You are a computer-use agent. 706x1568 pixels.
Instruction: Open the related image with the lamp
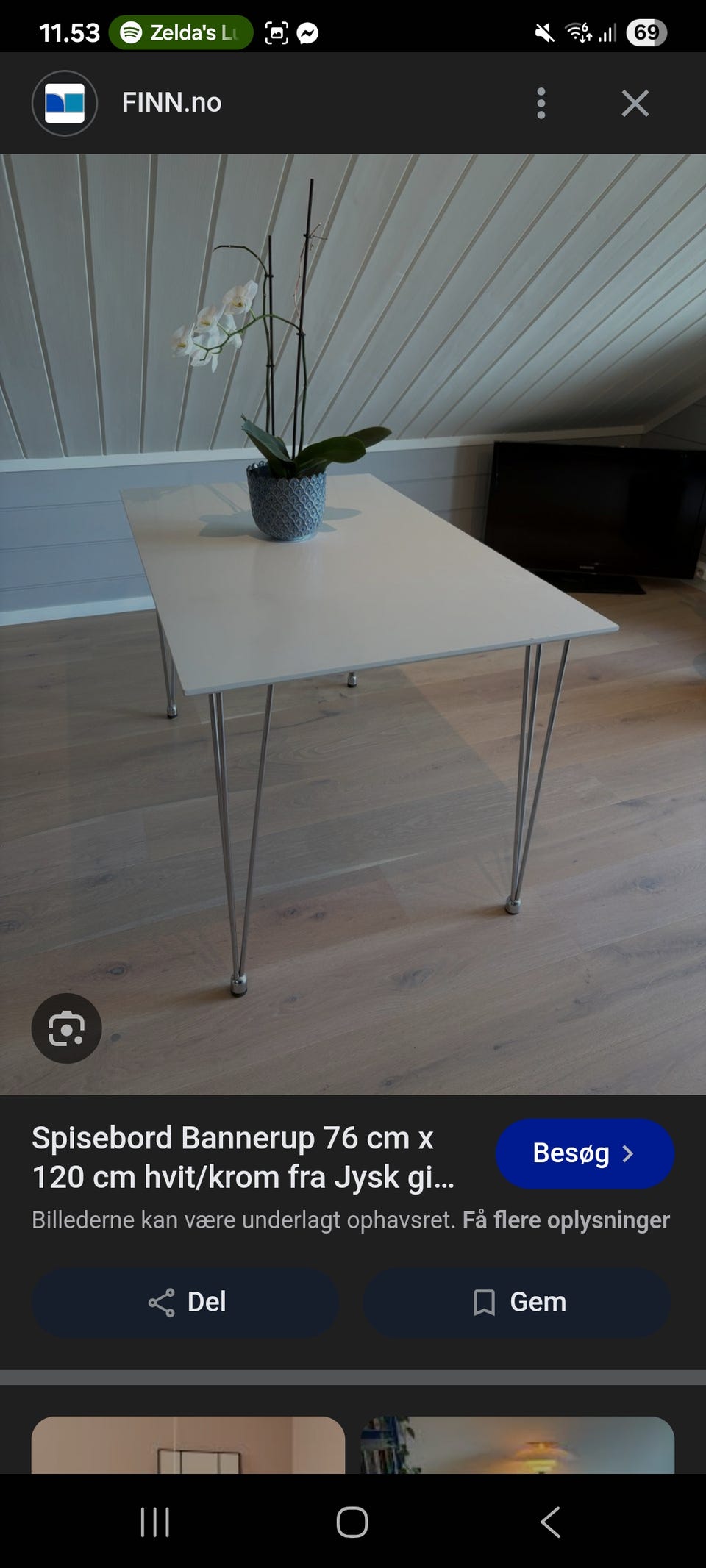click(518, 1445)
